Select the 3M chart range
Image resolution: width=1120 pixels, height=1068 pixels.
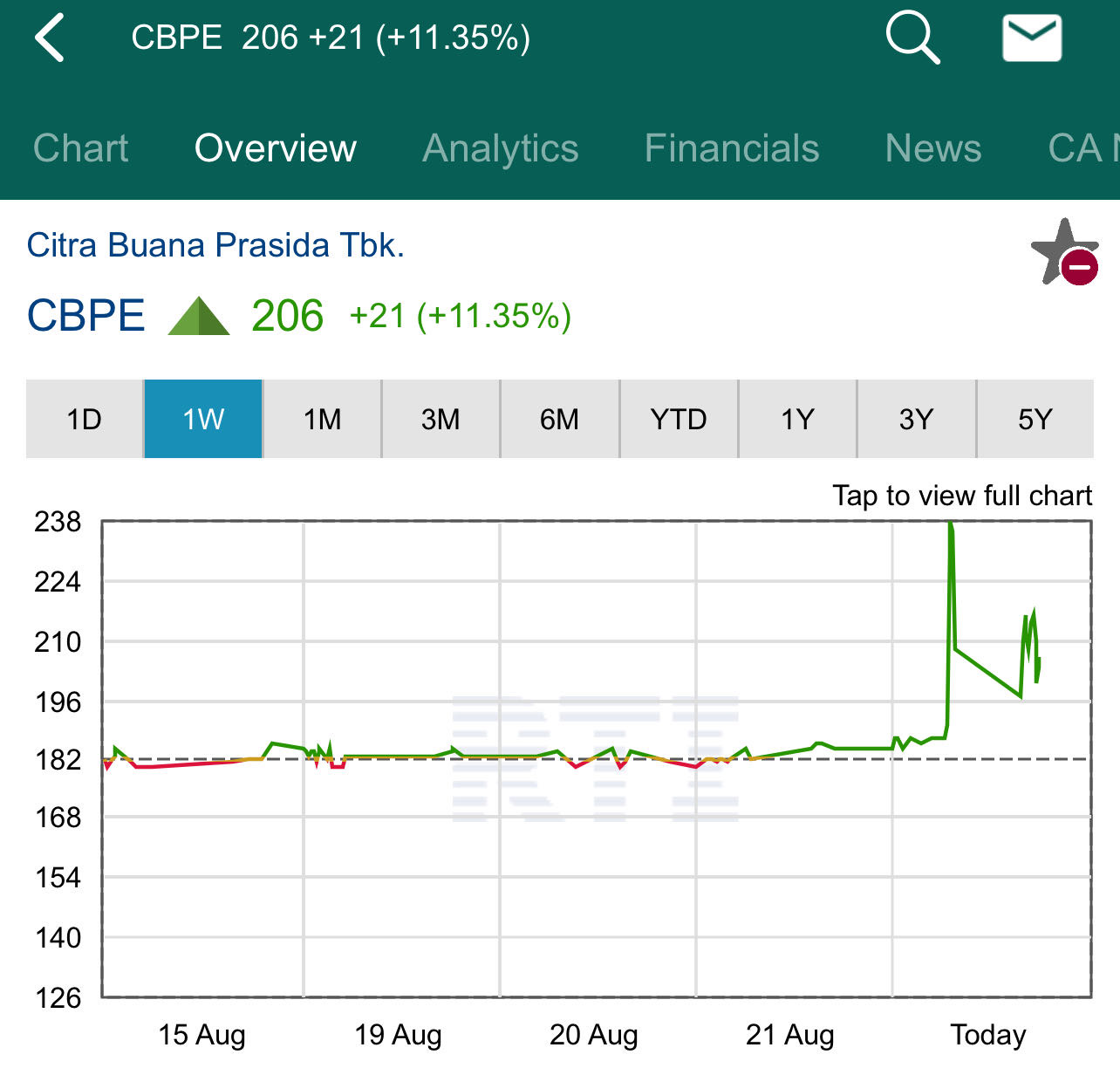point(440,420)
